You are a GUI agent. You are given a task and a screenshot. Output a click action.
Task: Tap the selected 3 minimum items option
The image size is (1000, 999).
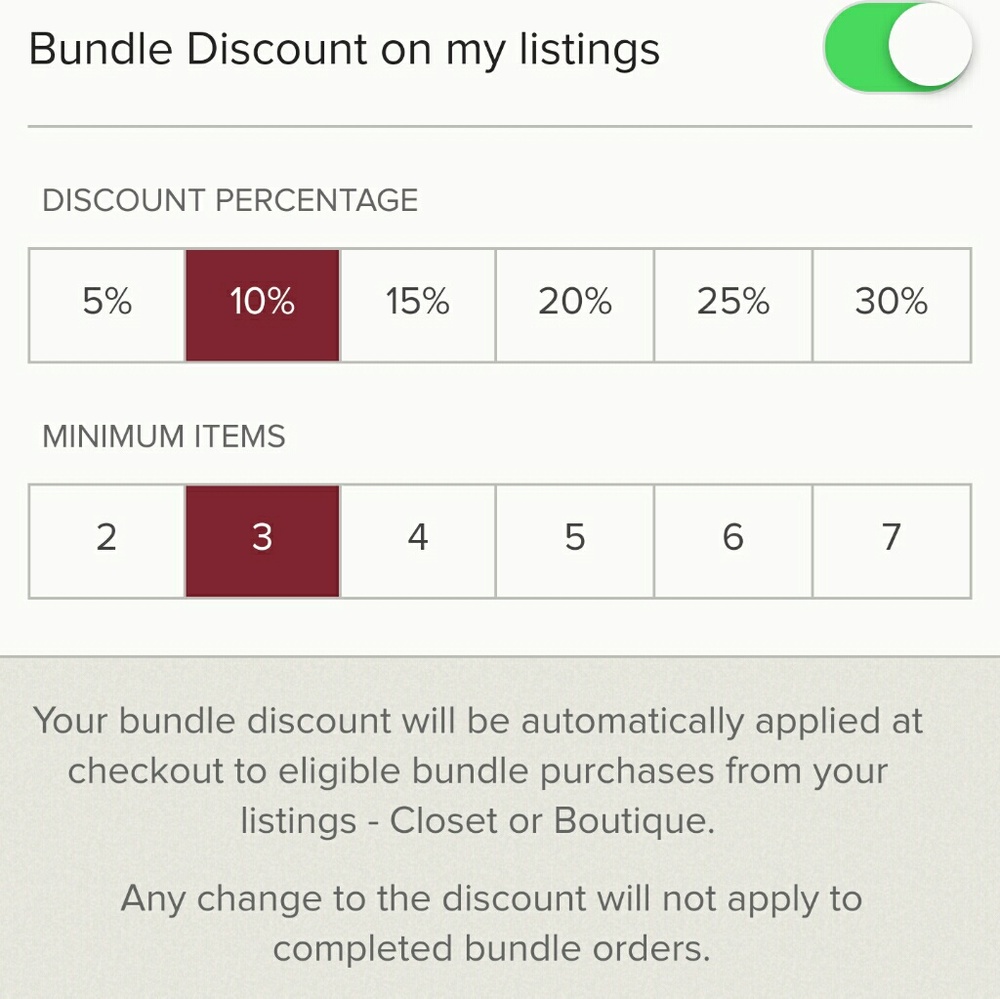pos(262,540)
